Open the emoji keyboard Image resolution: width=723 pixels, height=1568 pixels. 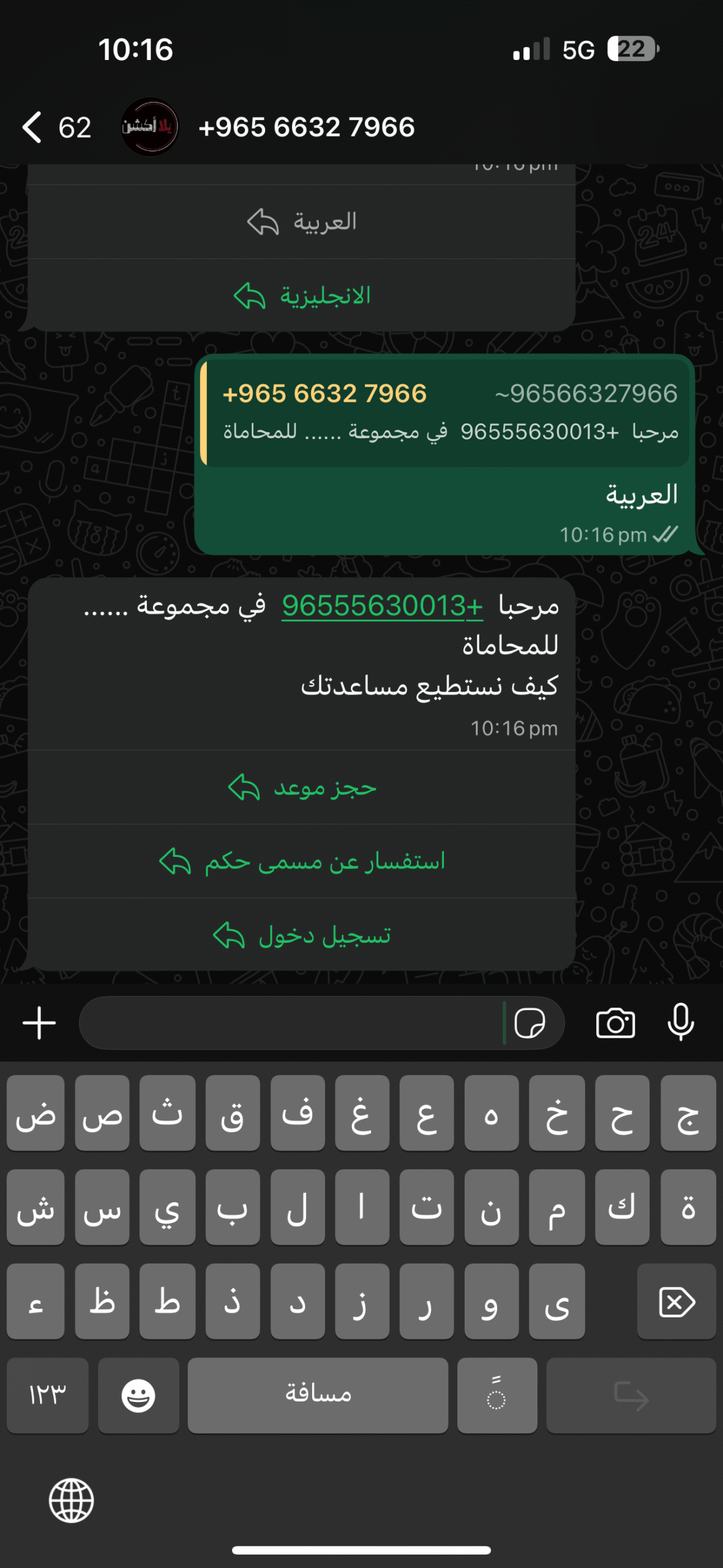pos(138,1395)
